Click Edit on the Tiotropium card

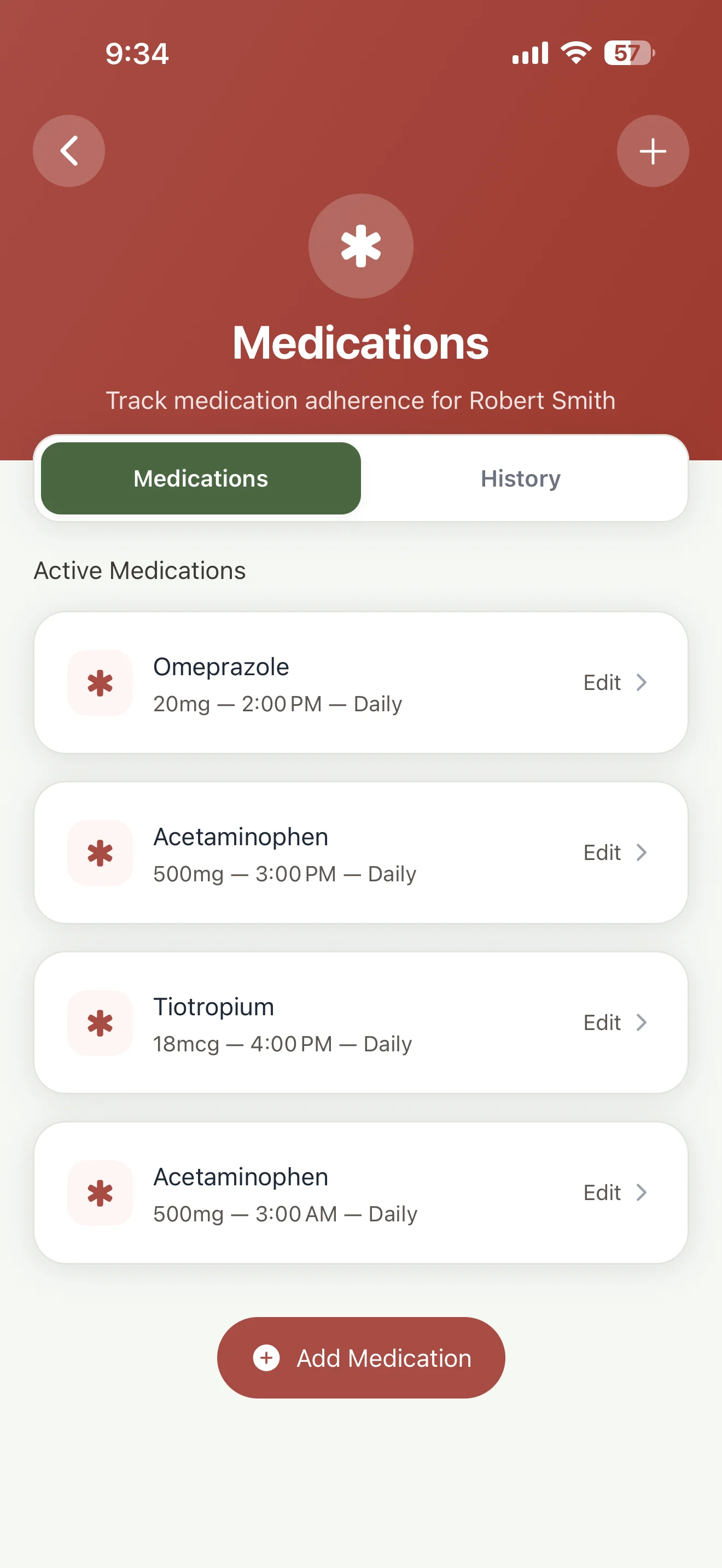click(x=602, y=1022)
